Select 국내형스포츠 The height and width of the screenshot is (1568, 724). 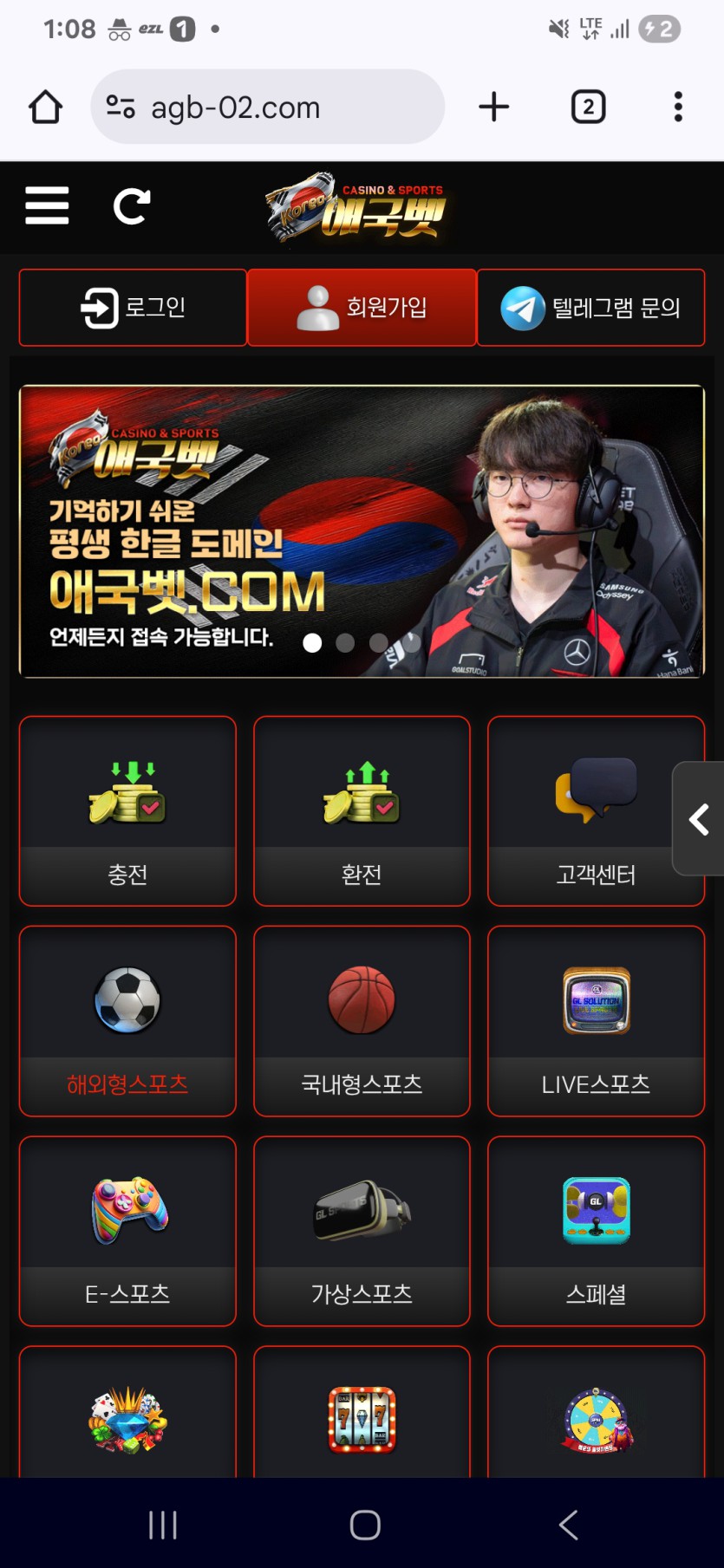tap(362, 1021)
